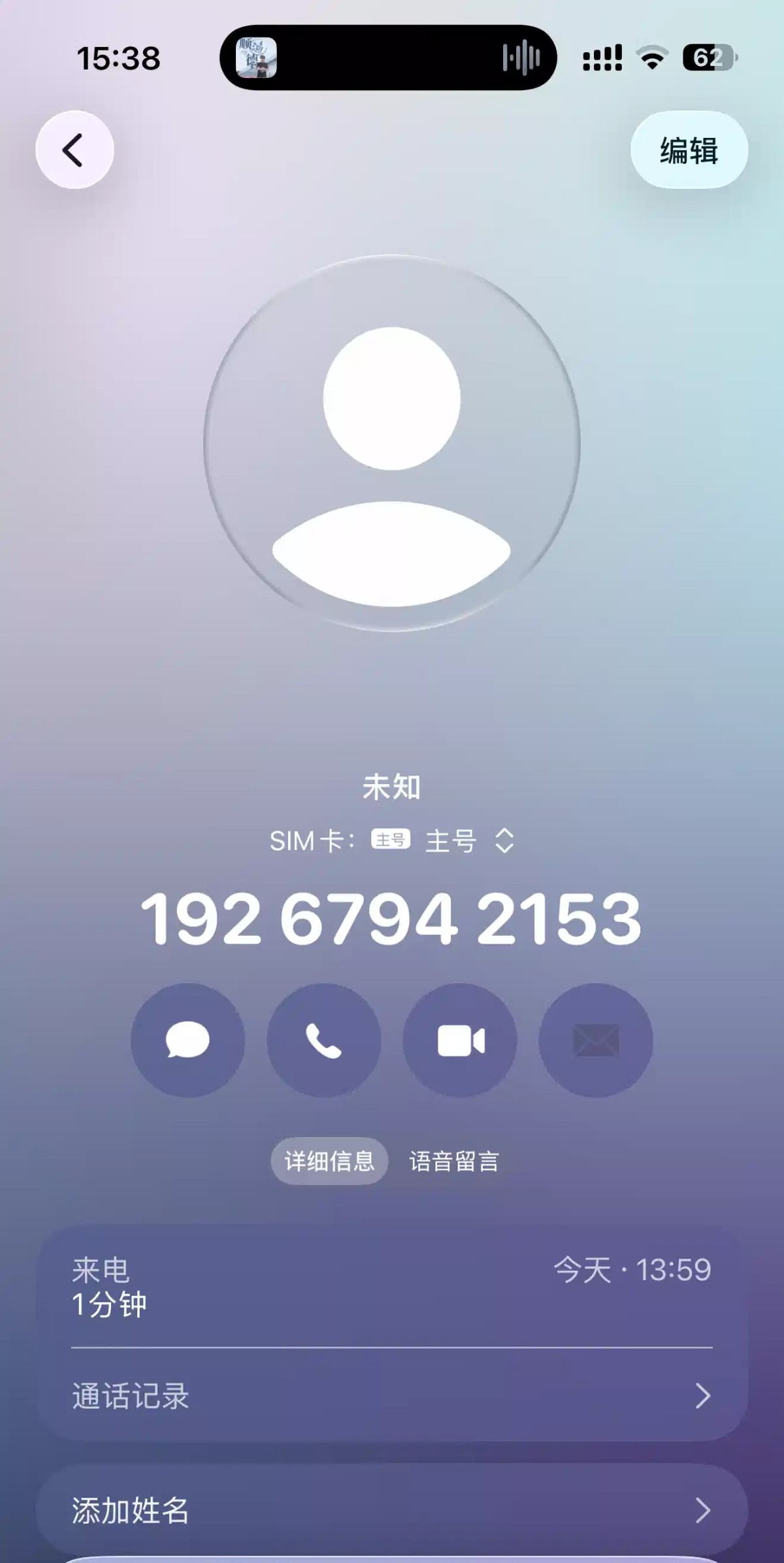
Task: Open 通话记录 call history
Action: coord(392,1396)
